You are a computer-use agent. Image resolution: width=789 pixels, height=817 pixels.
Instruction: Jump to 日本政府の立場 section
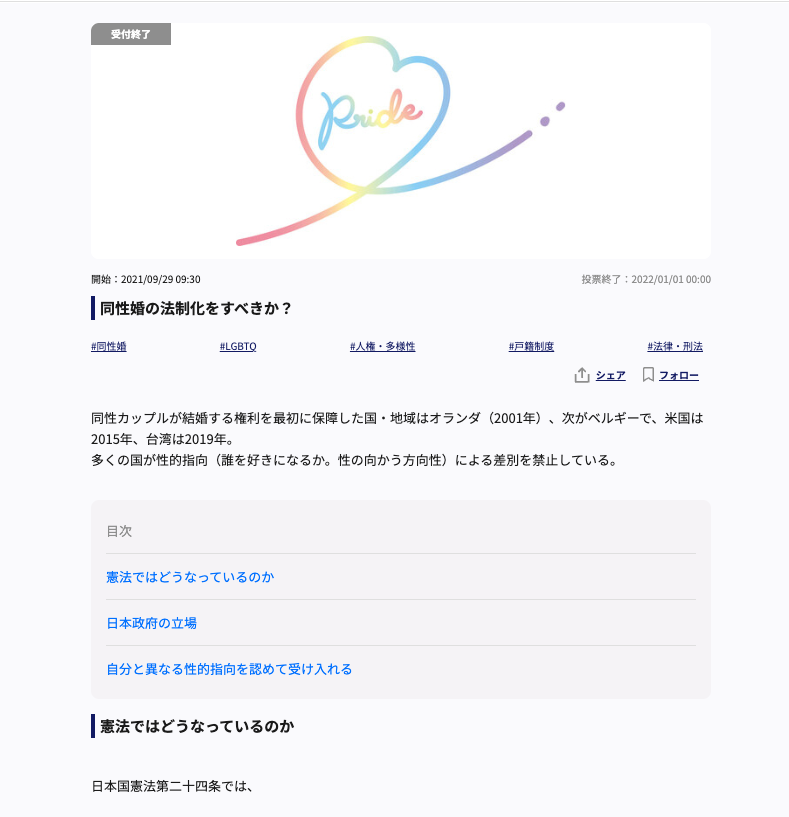(x=151, y=623)
